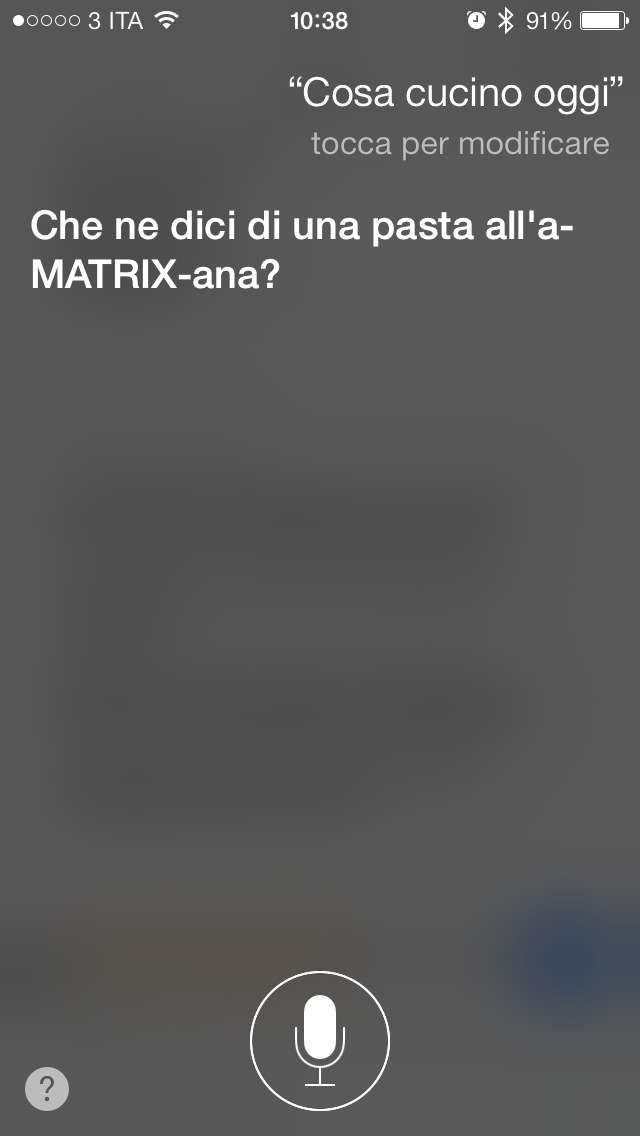
Task: Open the Siri help question mark
Action: click(x=47, y=1088)
